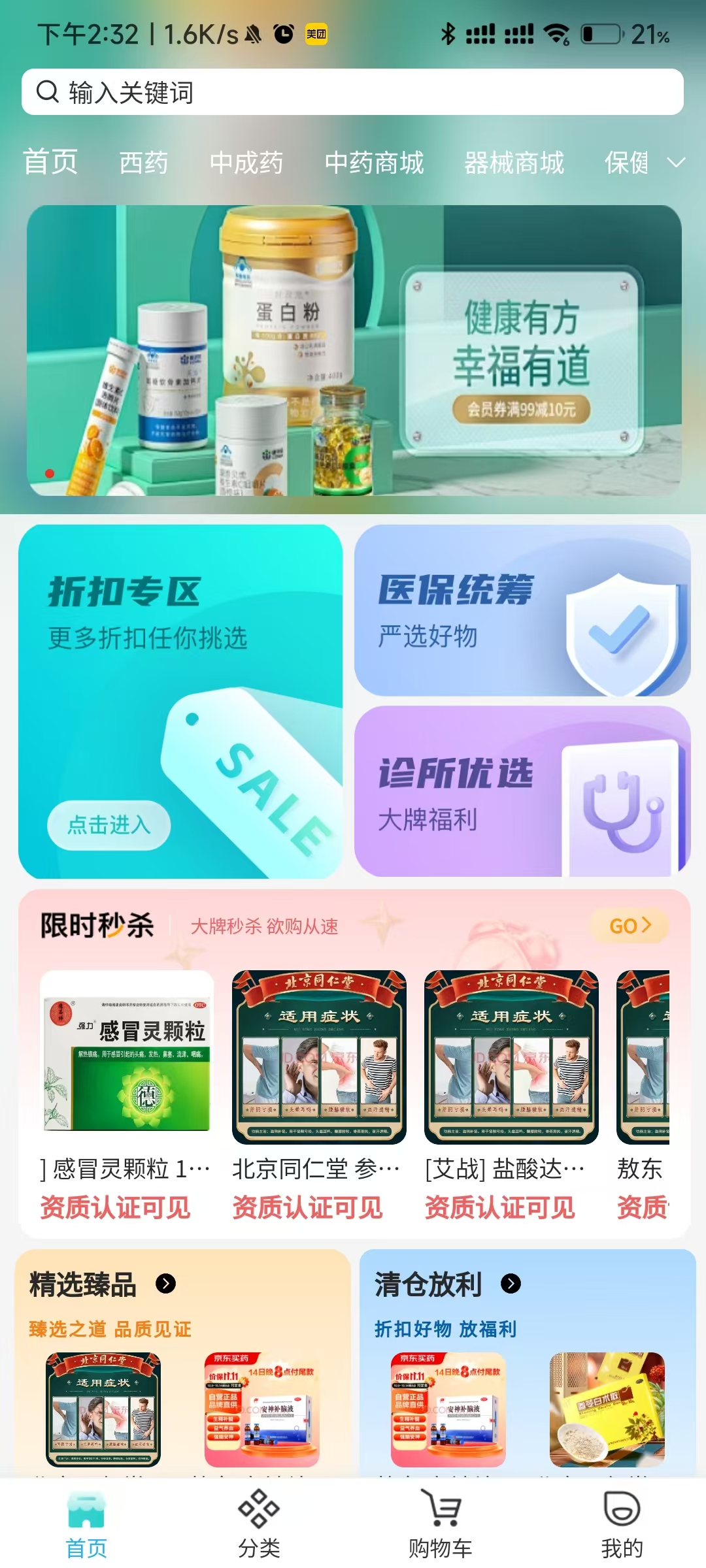
Task: Open the 诊所优选 card
Action: 522,791
